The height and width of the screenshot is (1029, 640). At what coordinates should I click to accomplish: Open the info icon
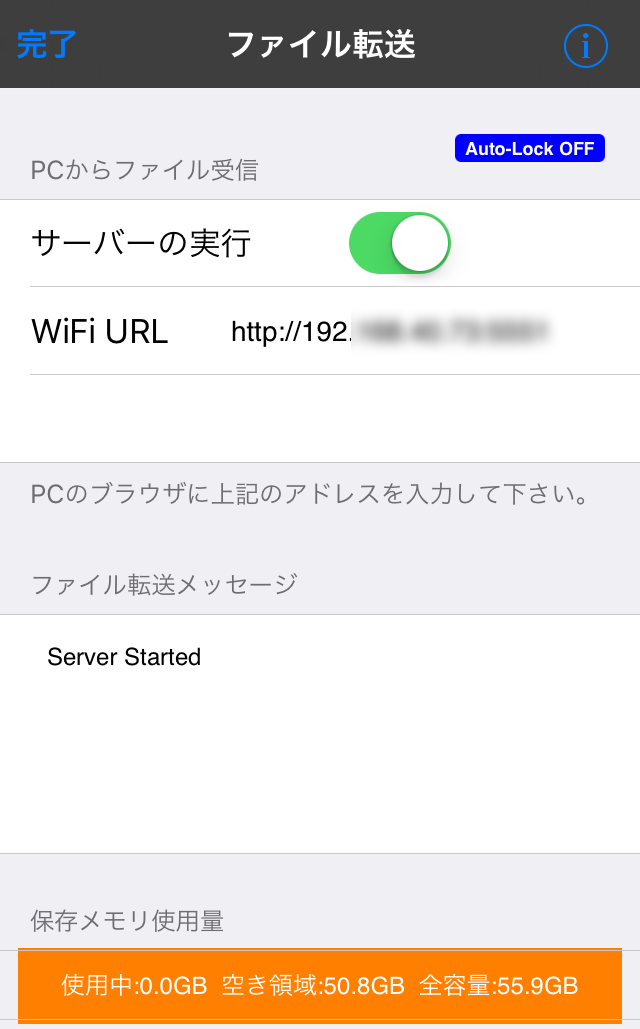coord(586,46)
